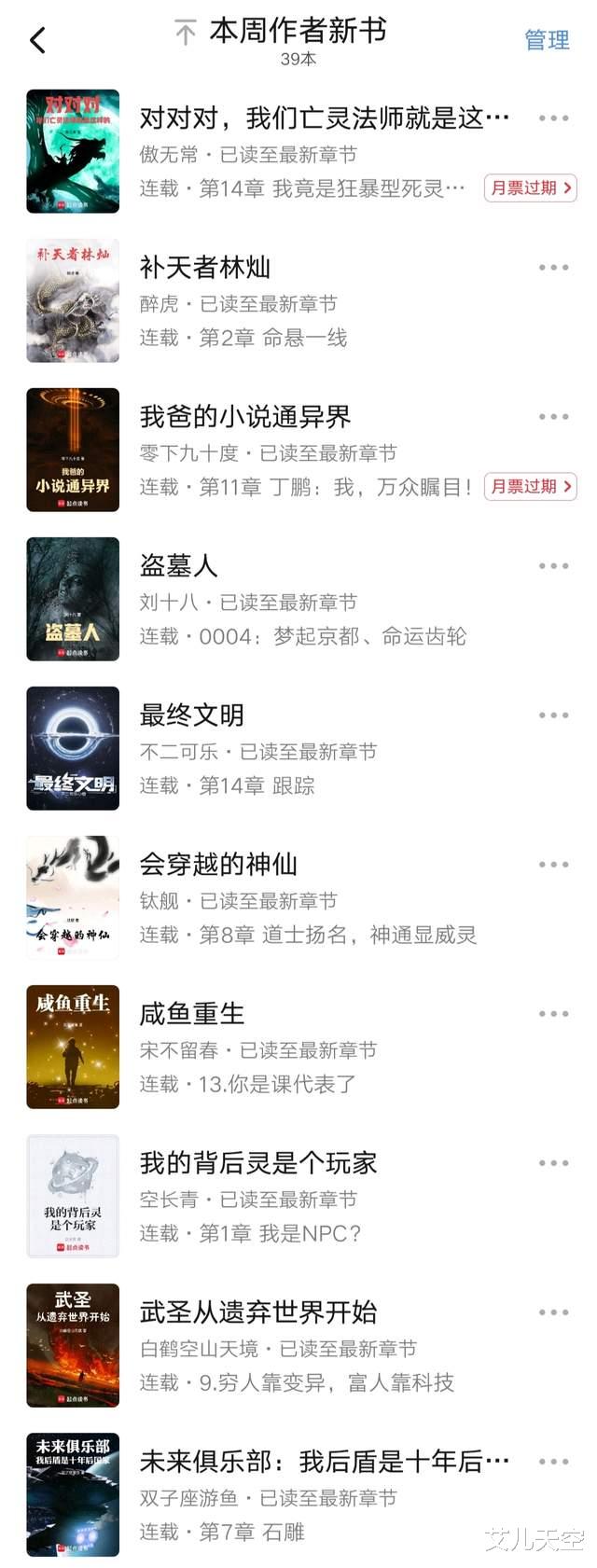
Task: Open 管理 to manage the book list
Action: (547, 40)
